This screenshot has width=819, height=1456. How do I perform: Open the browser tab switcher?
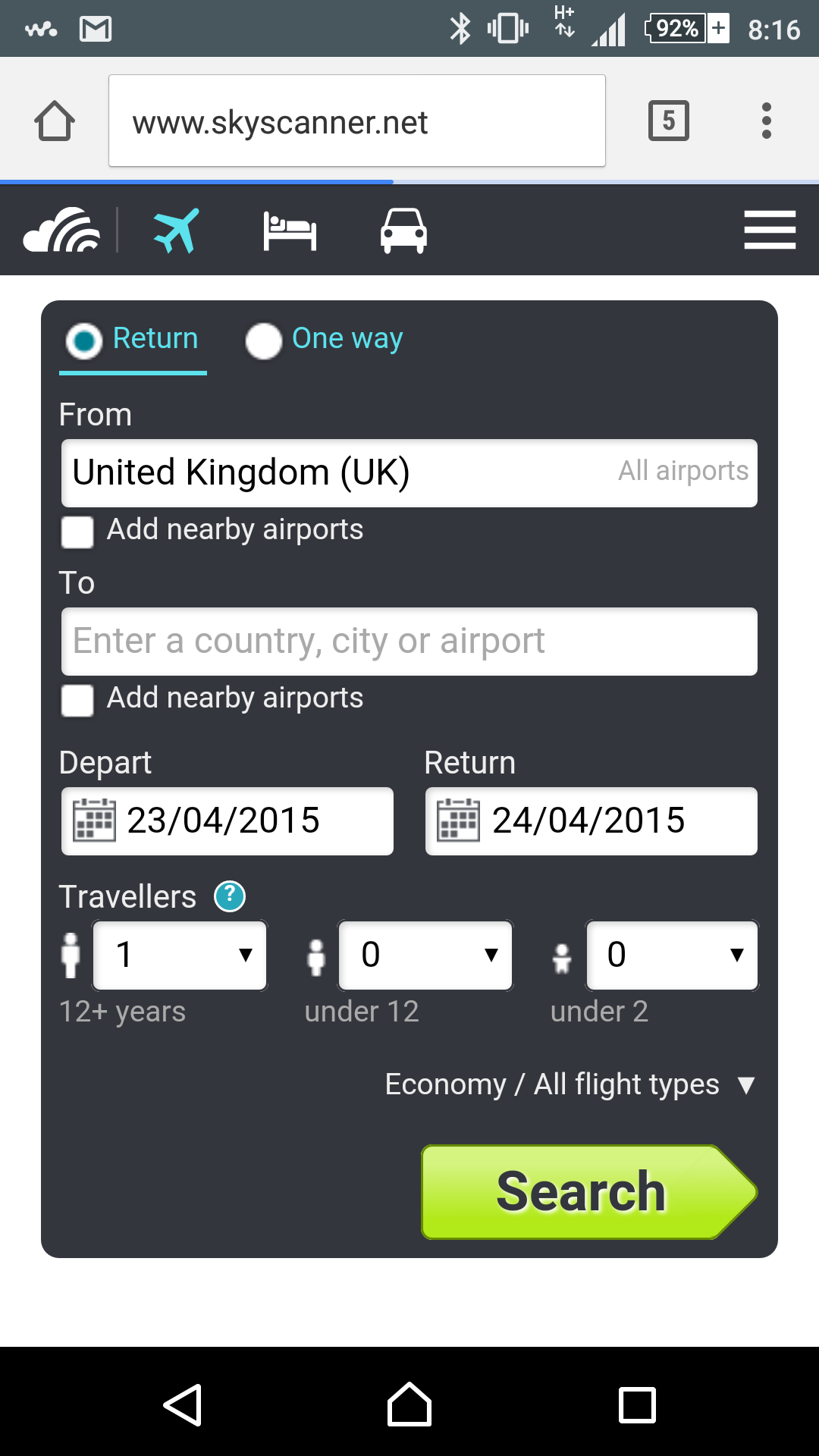click(x=669, y=121)
